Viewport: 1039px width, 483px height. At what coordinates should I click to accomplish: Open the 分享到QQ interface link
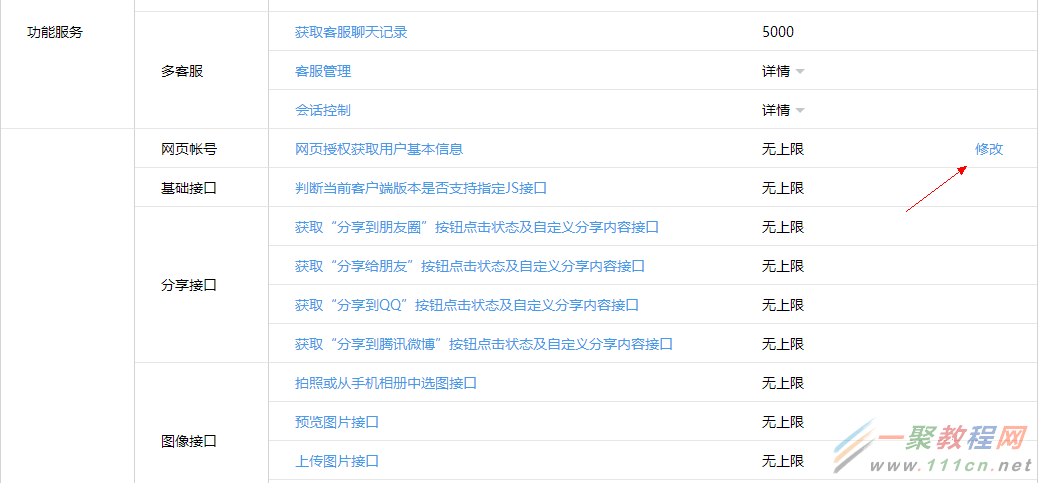coord(467,305)
